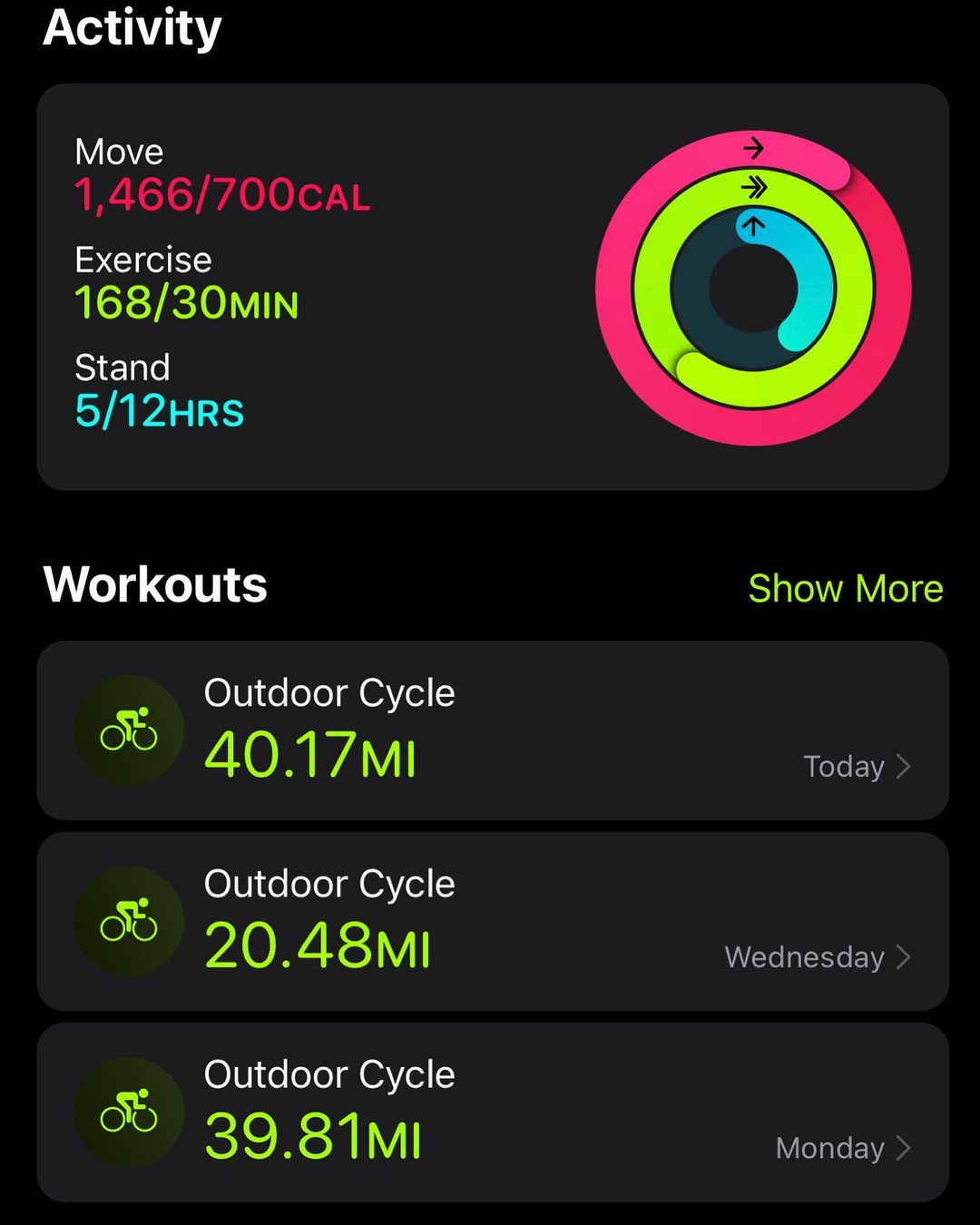Open the Activity rings summary card

pyautogui.click(x=493, y=287)
